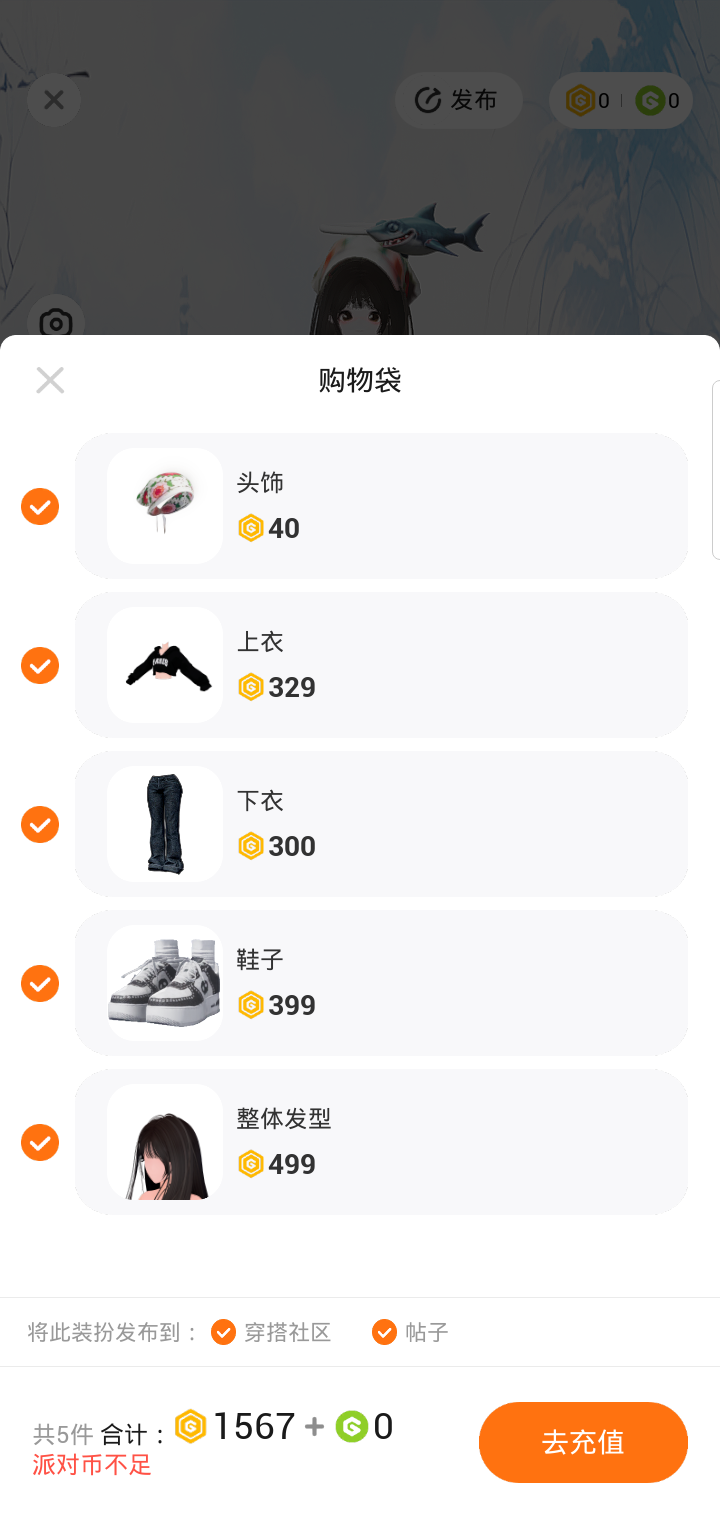
Task: Open the coin balance pill
Action: [x=621, y=100]
